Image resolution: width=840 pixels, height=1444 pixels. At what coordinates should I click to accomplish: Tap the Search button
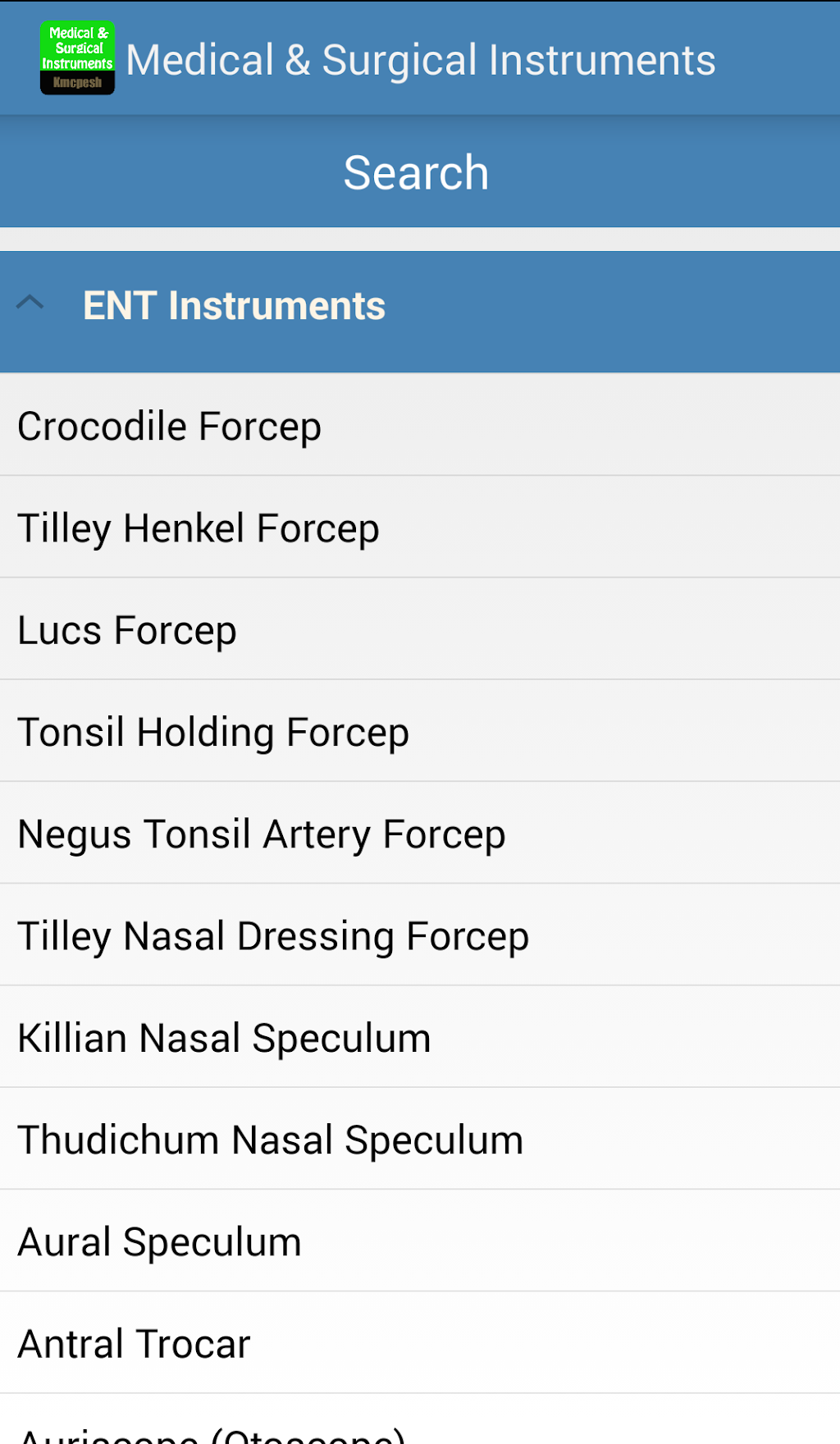pos(420,171)
